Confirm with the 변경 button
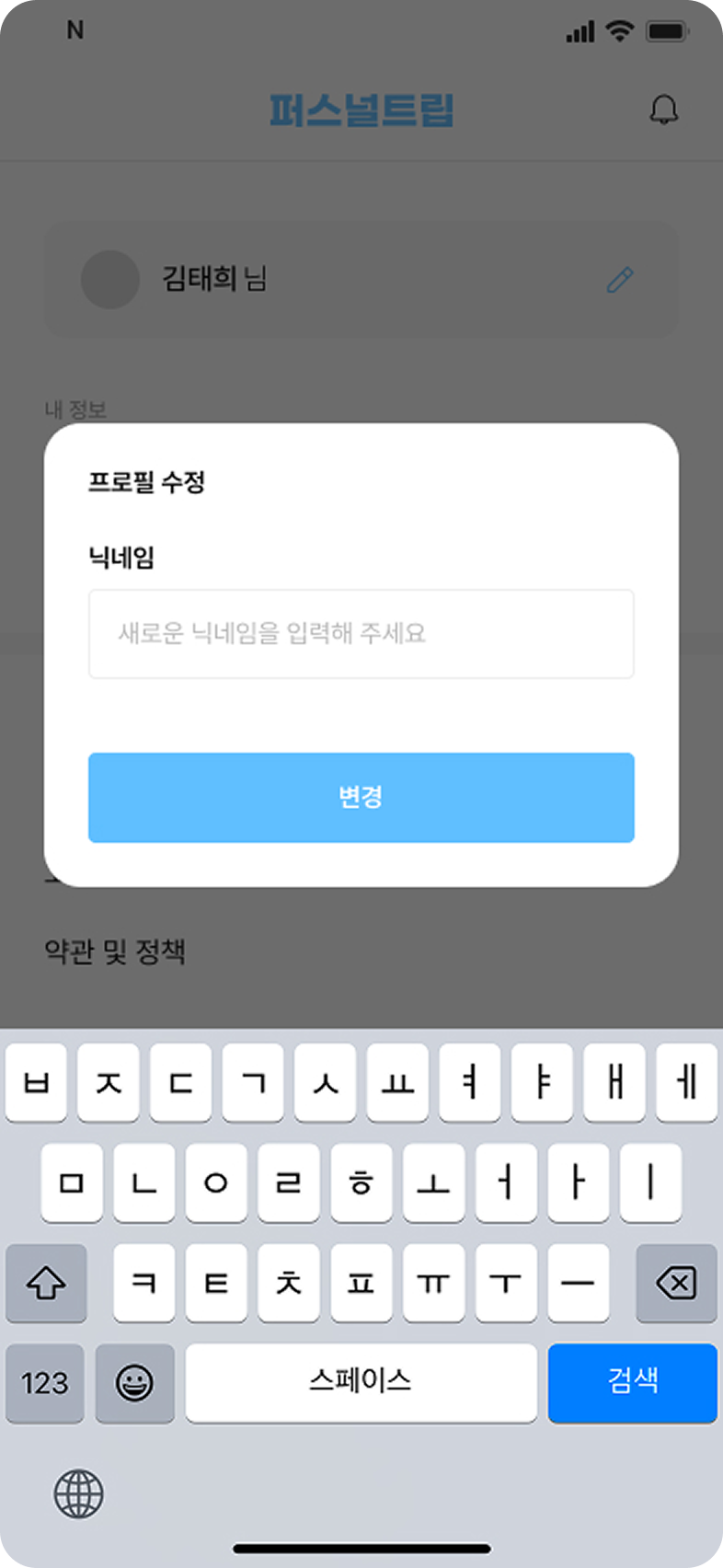 click(x=361, y=797)
